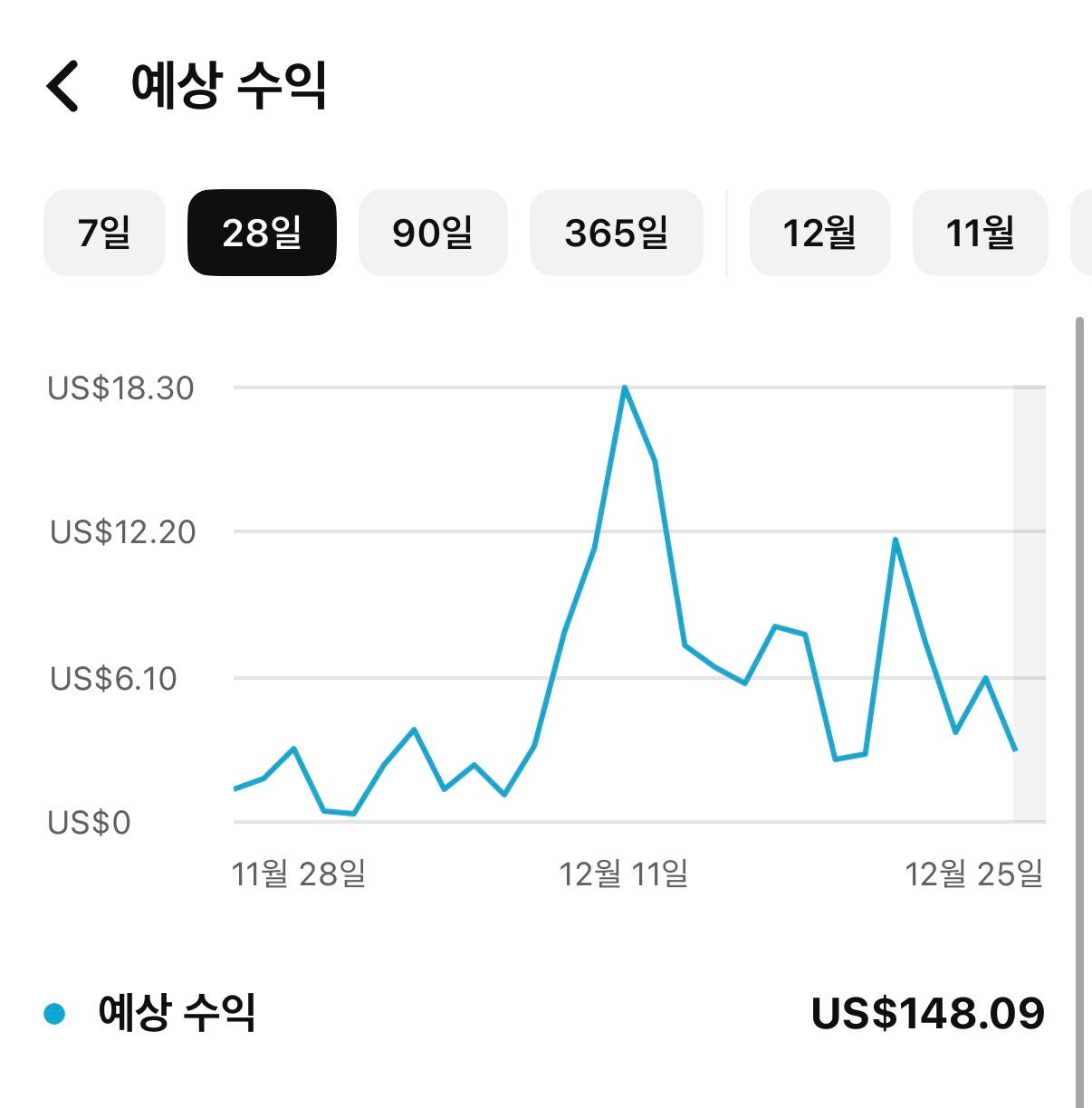The image size is (1092, 1108).
Task: Select the 28일 time range
Action: [x=262, y=233]
